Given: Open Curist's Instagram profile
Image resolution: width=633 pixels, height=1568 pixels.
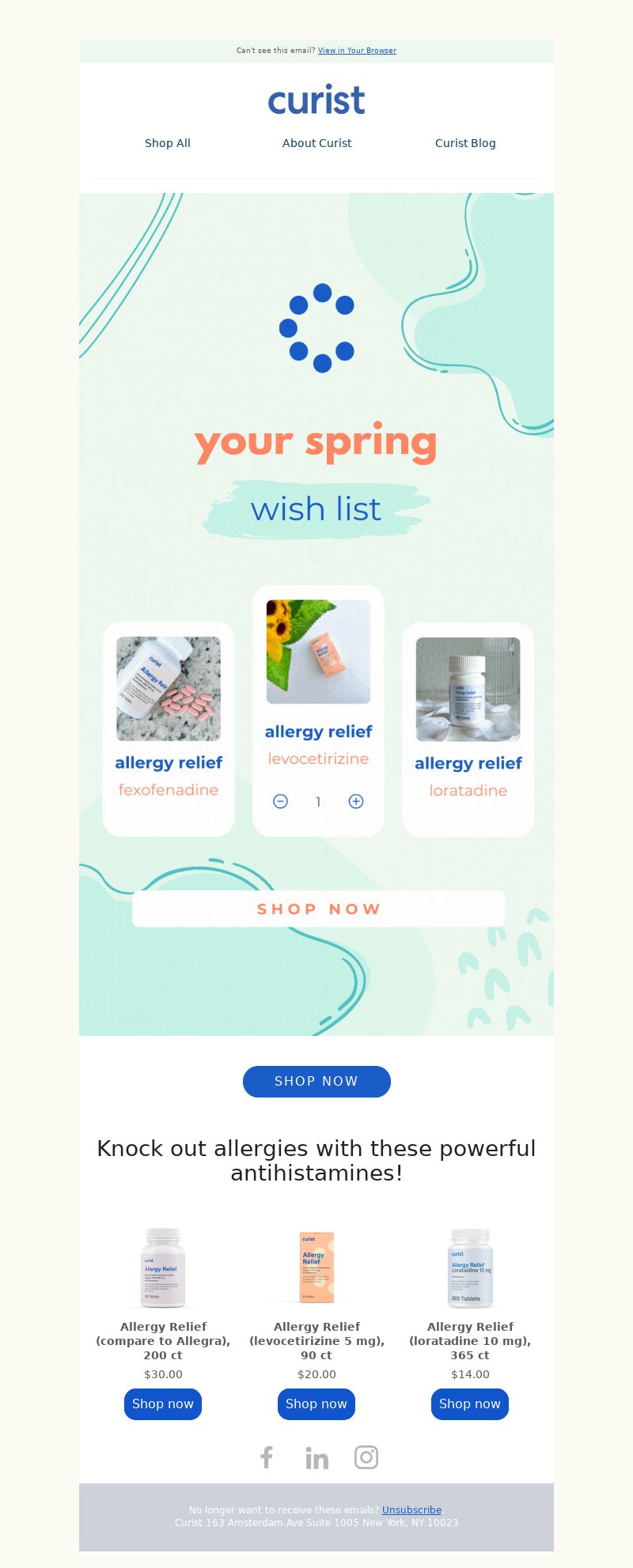Looking at the screenshot, I should (366, 1457).
